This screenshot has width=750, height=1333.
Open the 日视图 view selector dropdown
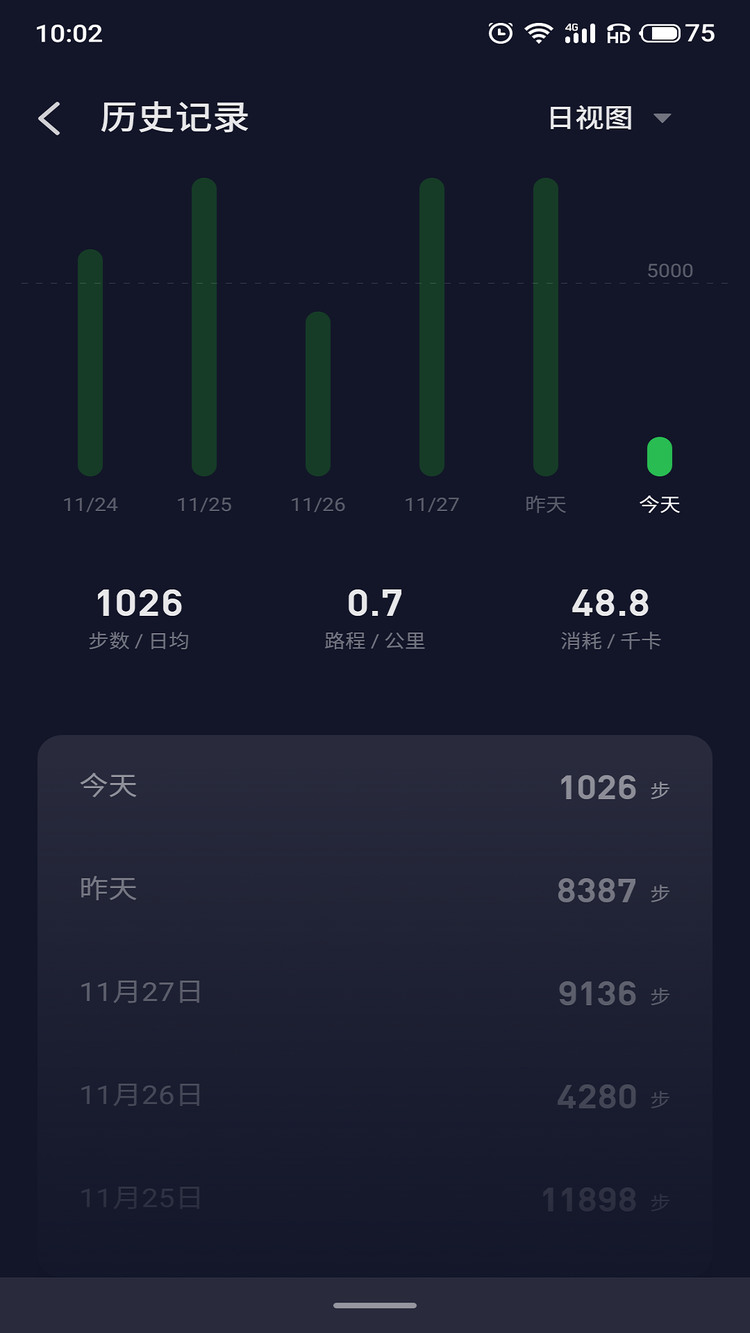590,117
